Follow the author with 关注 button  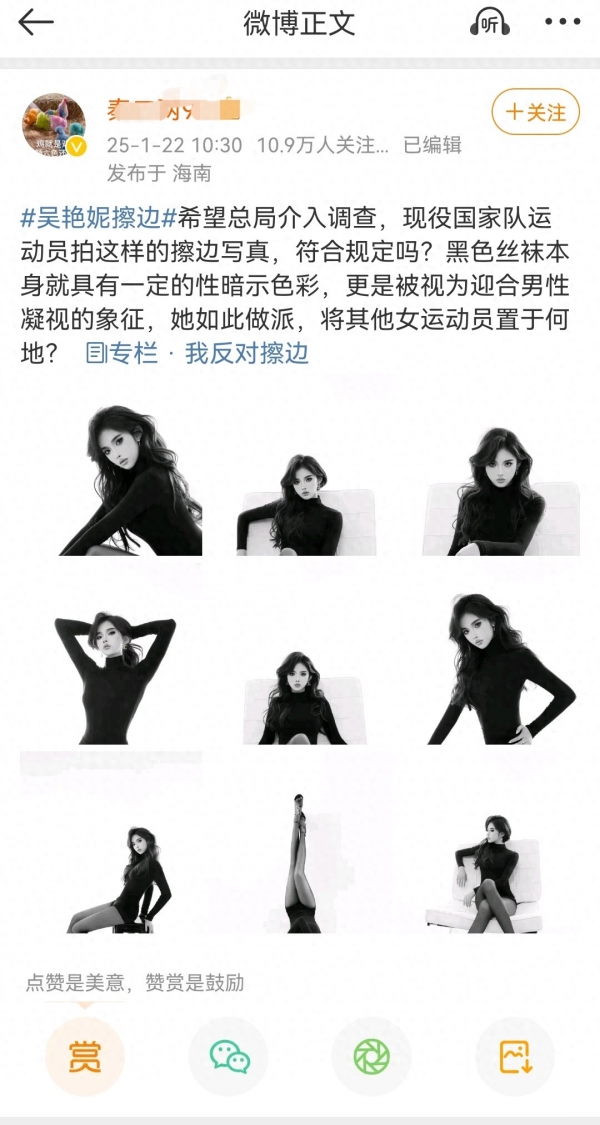[x=535, y=112]
